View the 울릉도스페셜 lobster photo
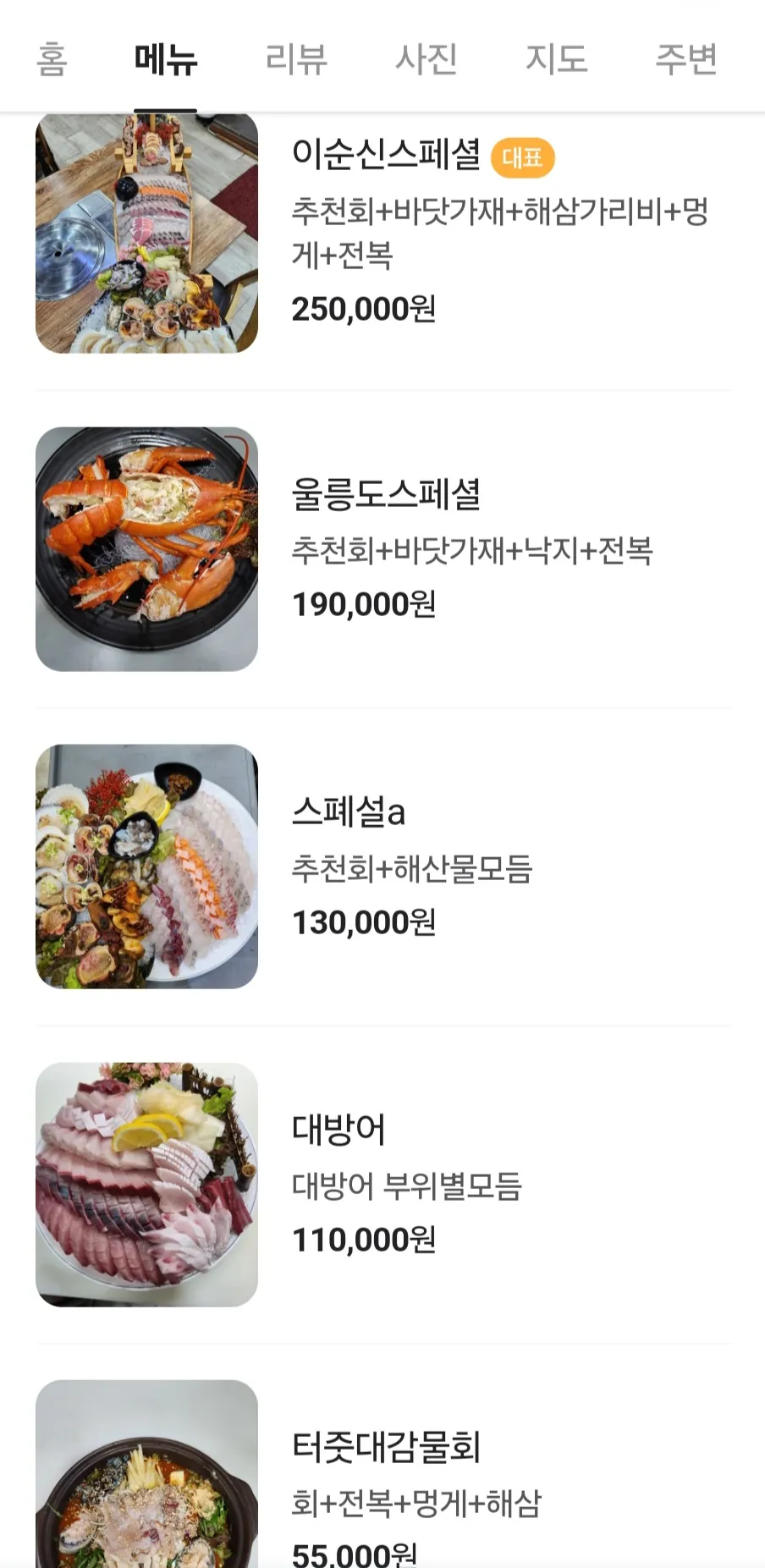765x1568 pixels. click(146, 549)
